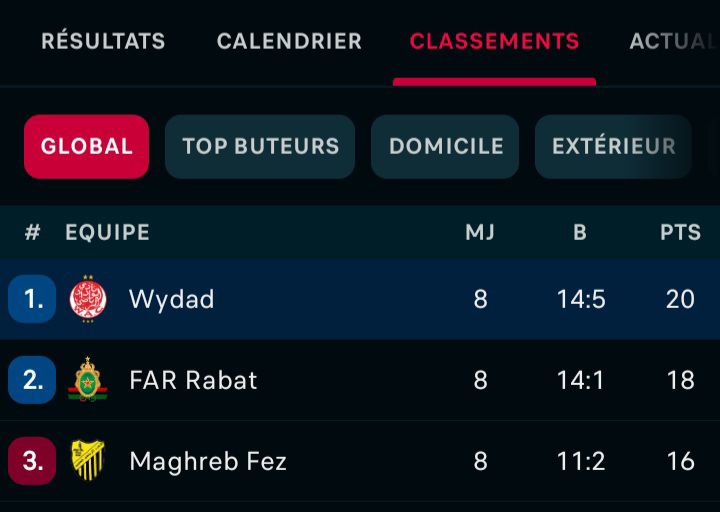Go to the Actualités tab
The image size is (720, 512).
[673, 42]
